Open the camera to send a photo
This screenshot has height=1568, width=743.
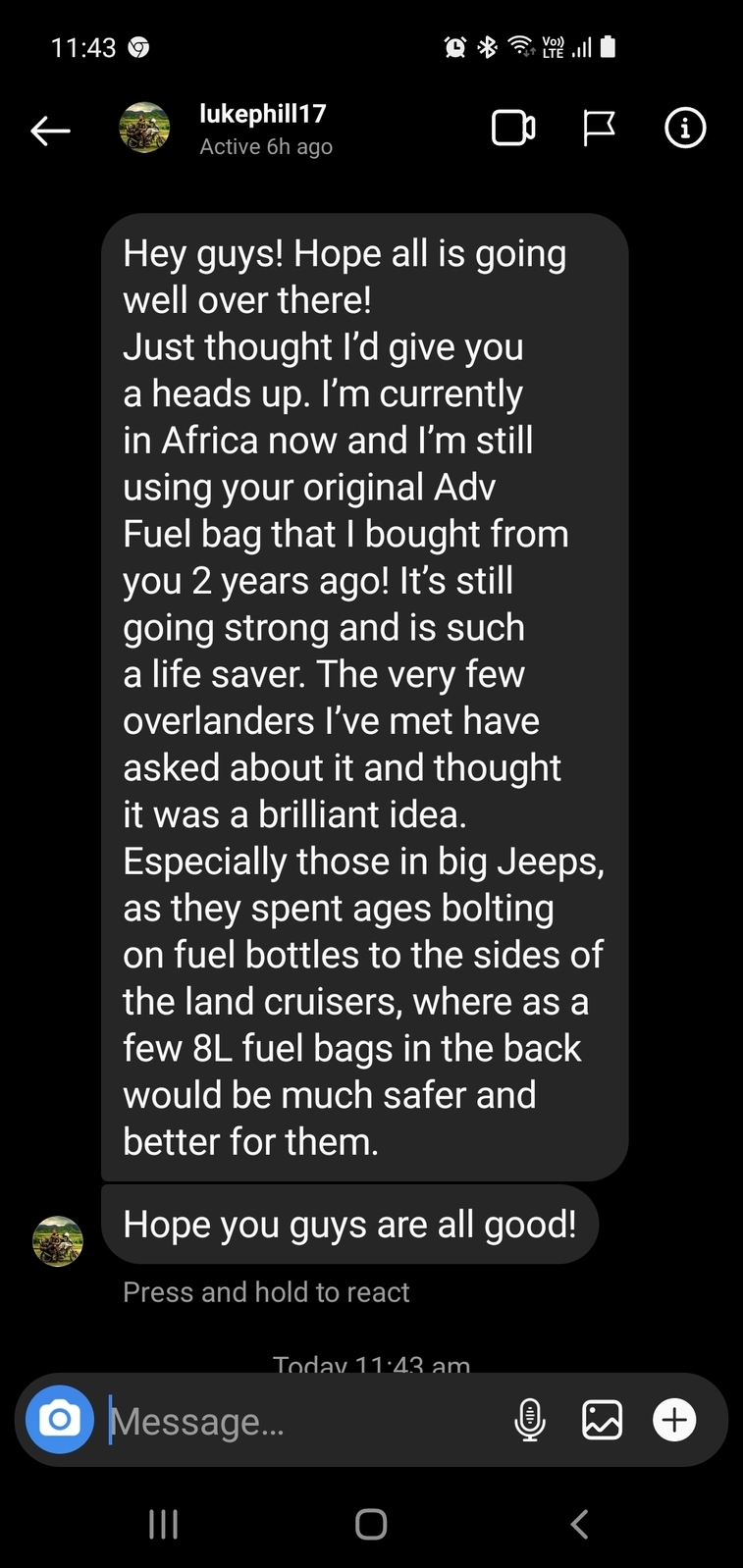click(60, 1419)
